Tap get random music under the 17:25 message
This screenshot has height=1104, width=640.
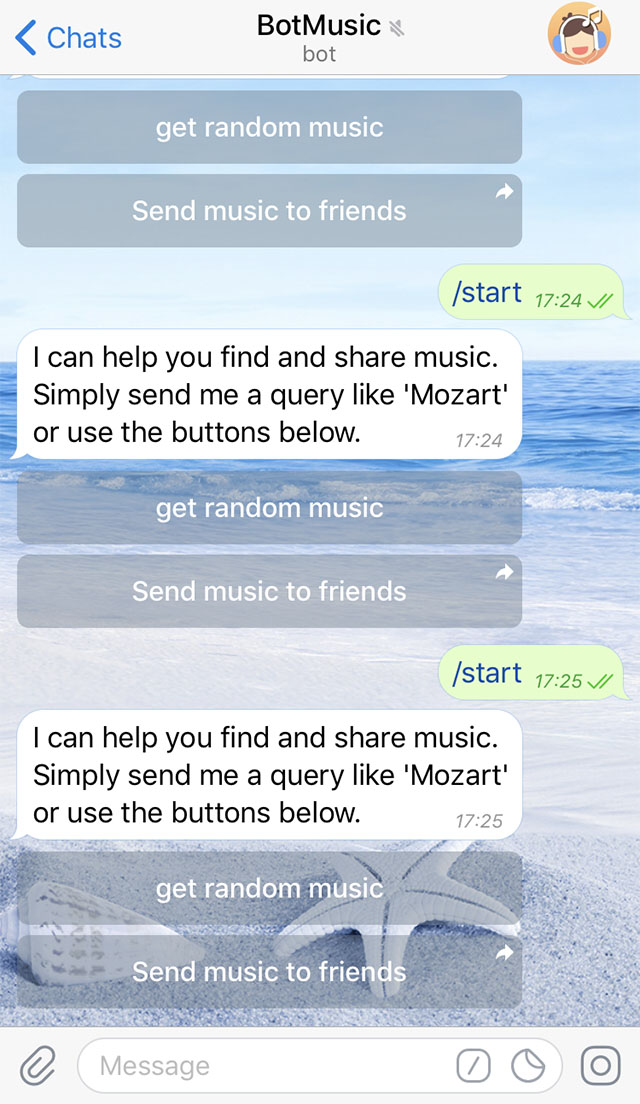(269, 888)
